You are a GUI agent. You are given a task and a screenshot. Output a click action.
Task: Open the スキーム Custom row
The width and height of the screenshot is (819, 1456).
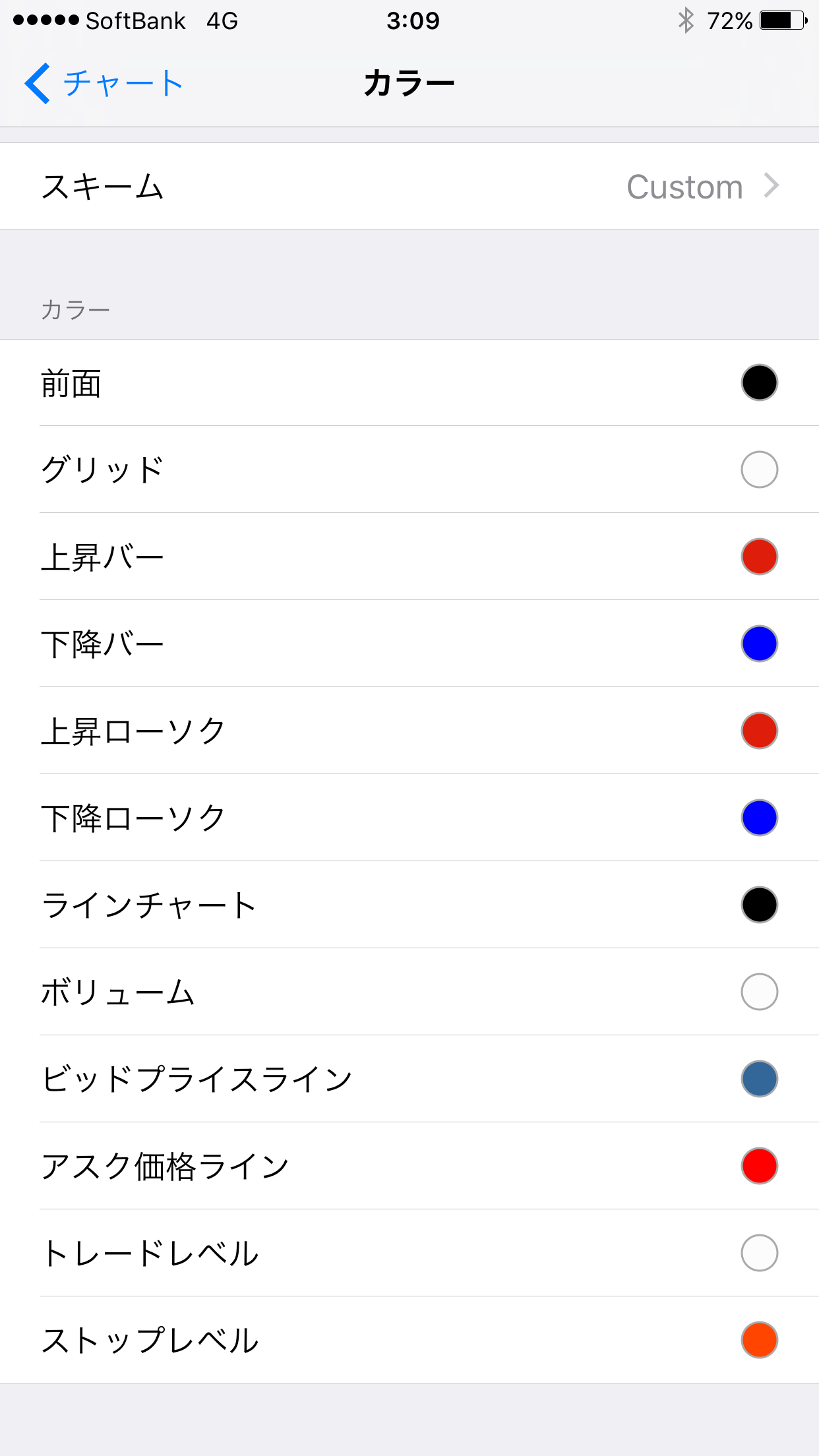click(x=409, y=186)
